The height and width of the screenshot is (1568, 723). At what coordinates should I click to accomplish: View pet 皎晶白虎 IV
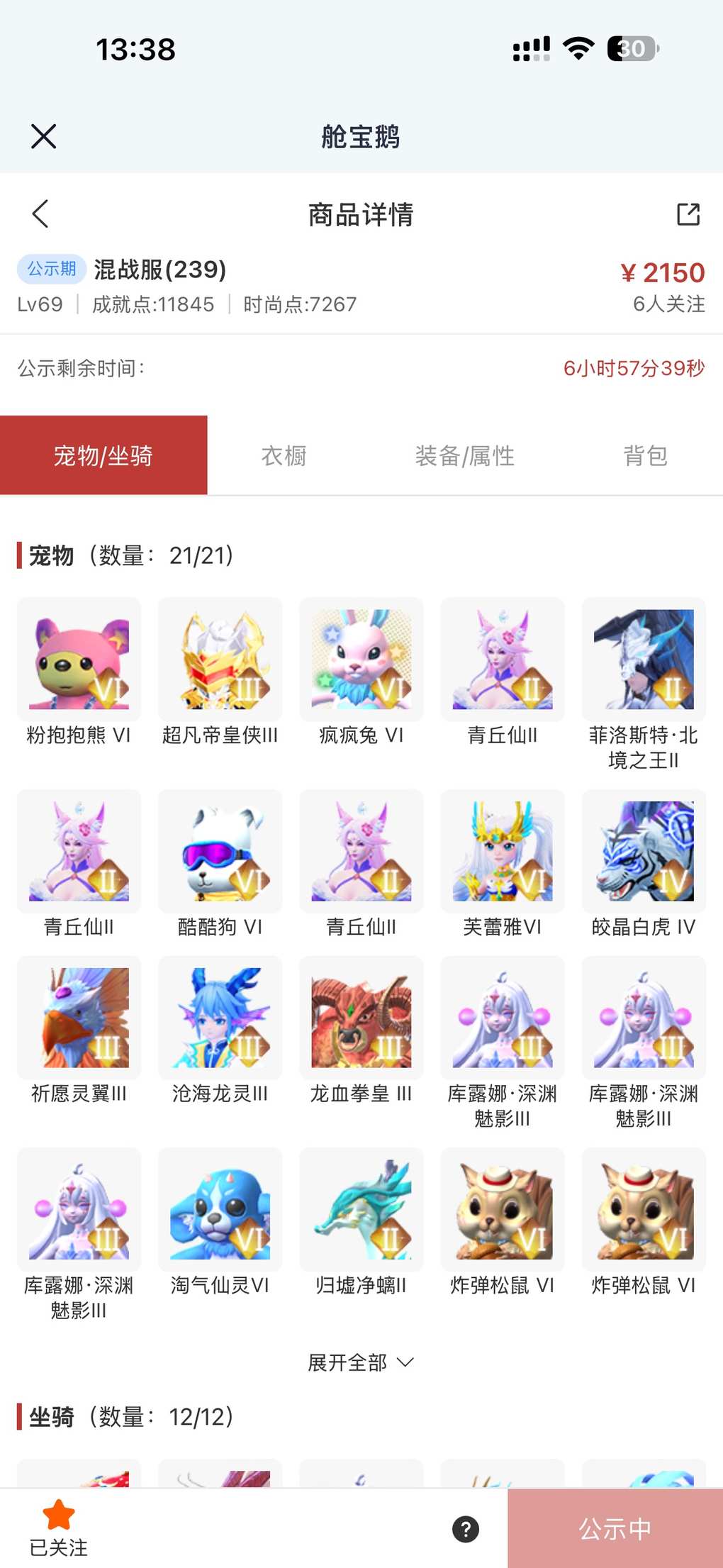(644, 851)
